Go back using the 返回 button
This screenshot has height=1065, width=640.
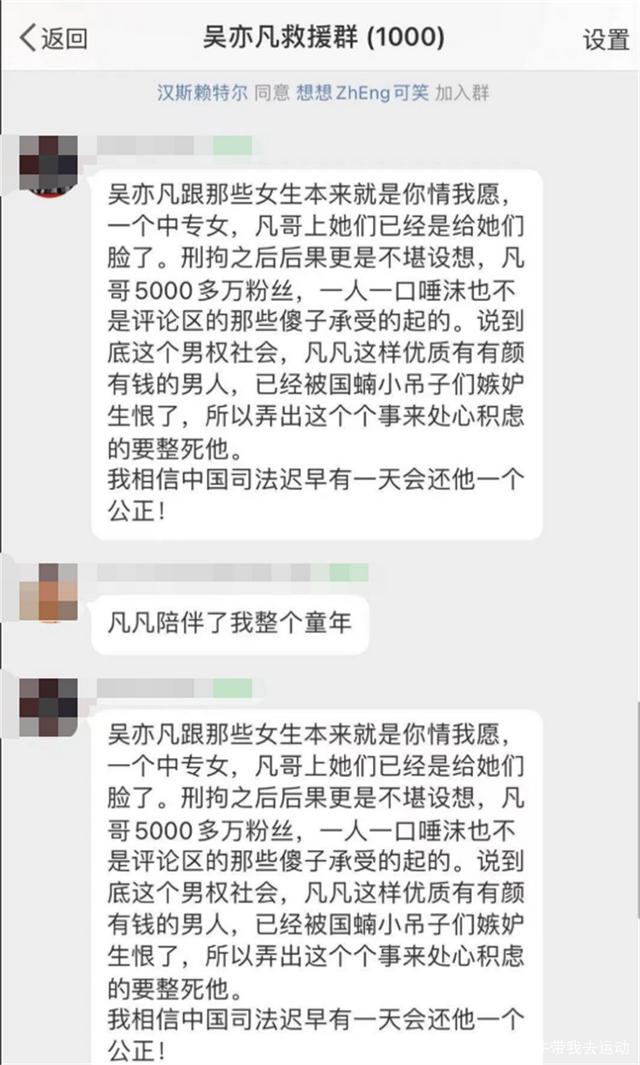coord(54,39)
